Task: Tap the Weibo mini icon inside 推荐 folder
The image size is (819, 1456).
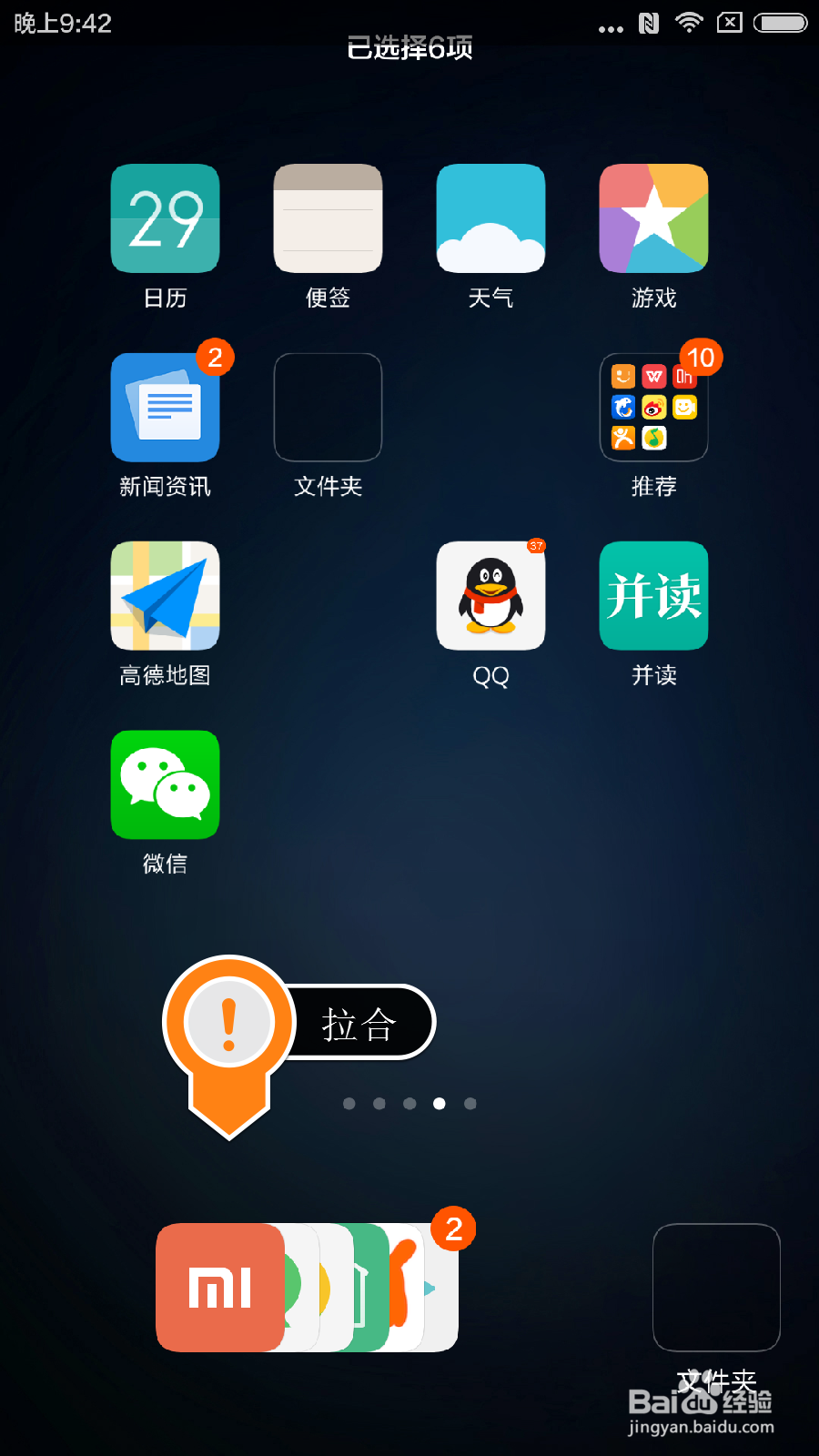Action: pos(654,407)
